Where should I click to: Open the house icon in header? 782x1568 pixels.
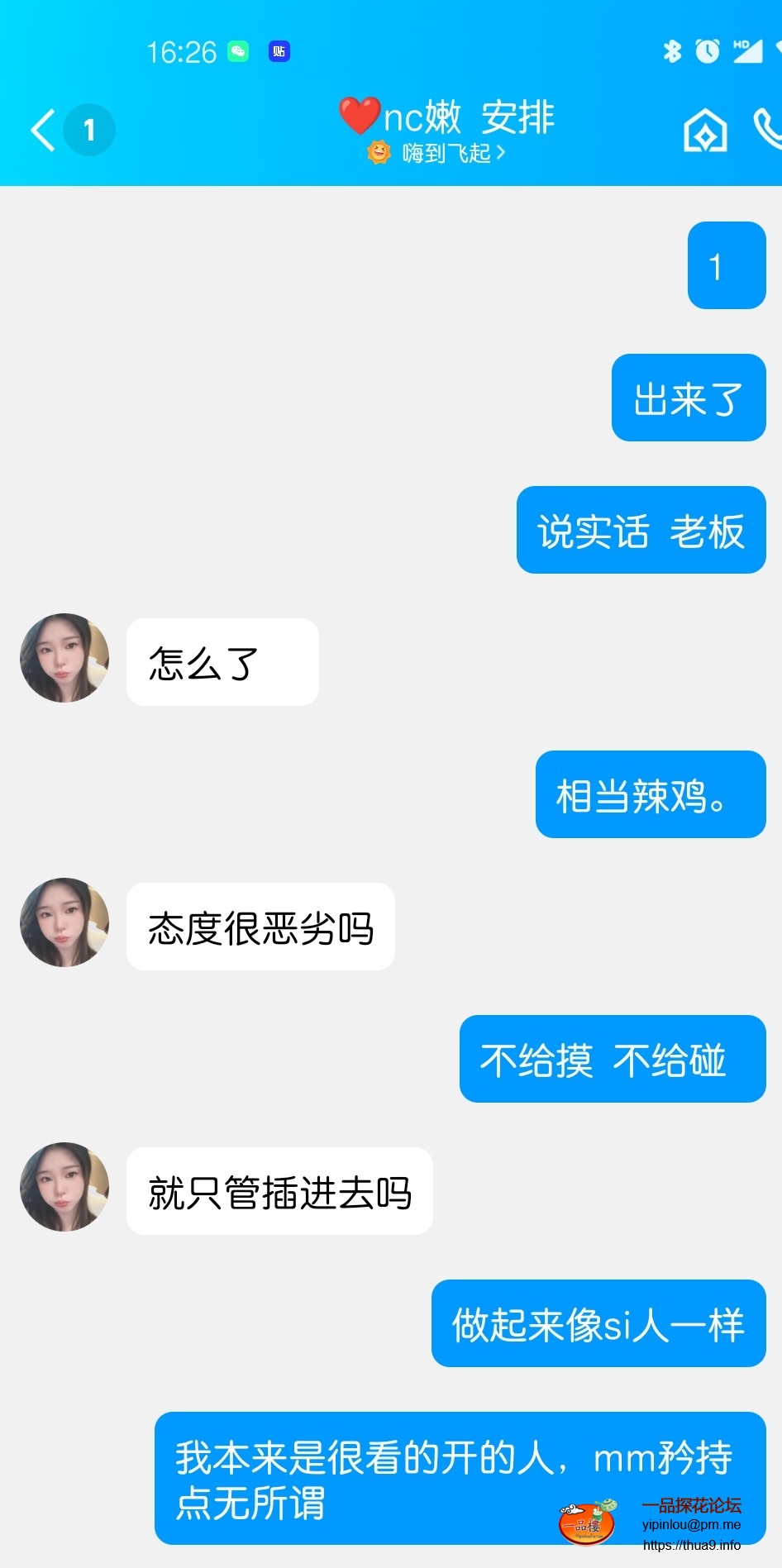coord(705,131)
